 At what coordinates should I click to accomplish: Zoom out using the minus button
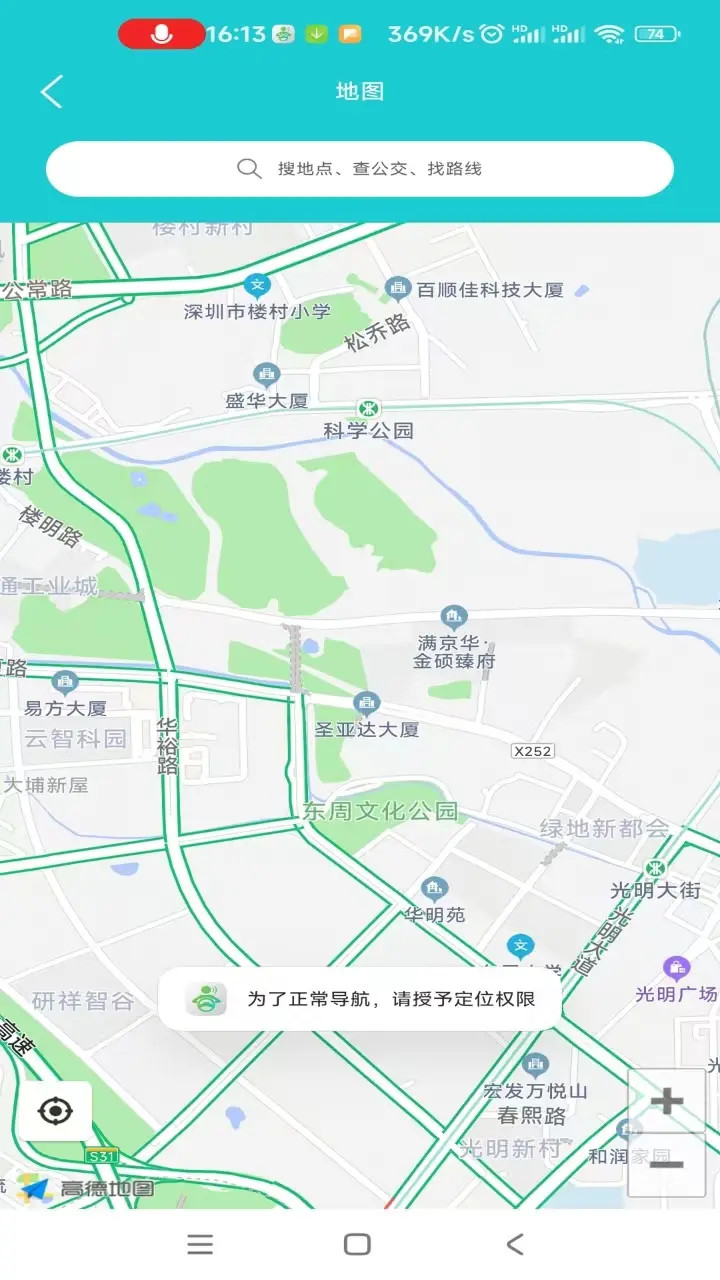[668, 1165]
